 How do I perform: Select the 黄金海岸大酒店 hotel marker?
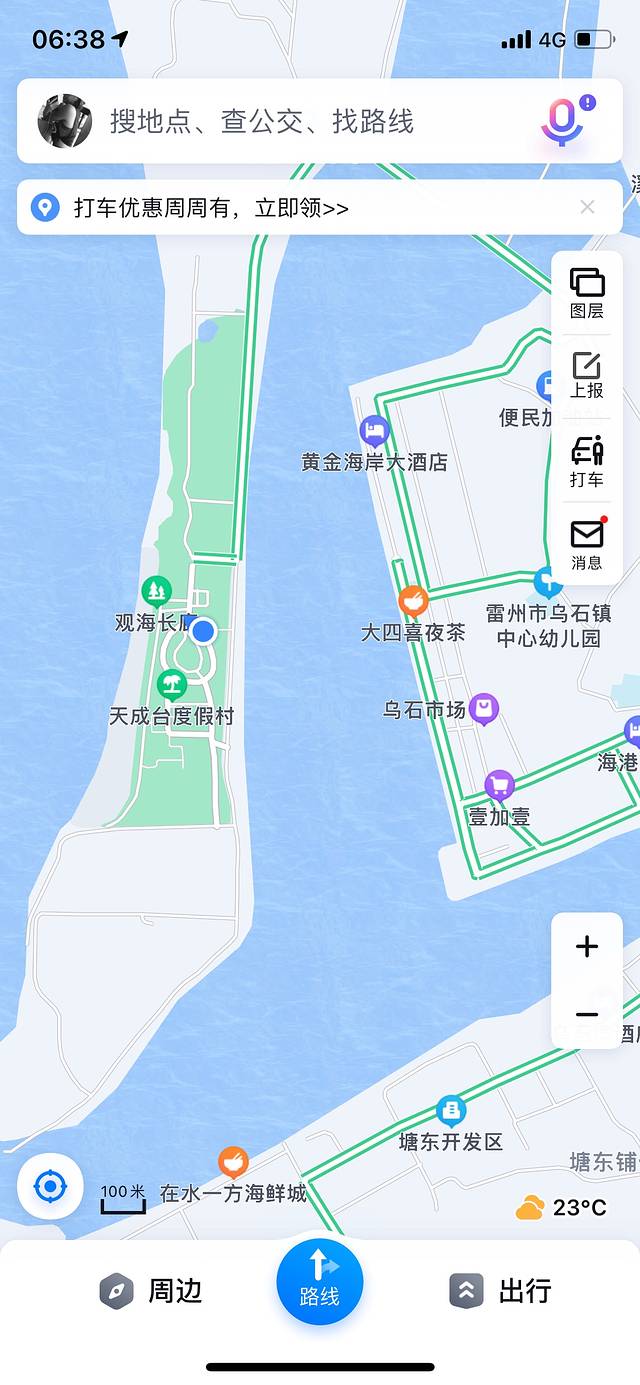click(x=374, y=432)
